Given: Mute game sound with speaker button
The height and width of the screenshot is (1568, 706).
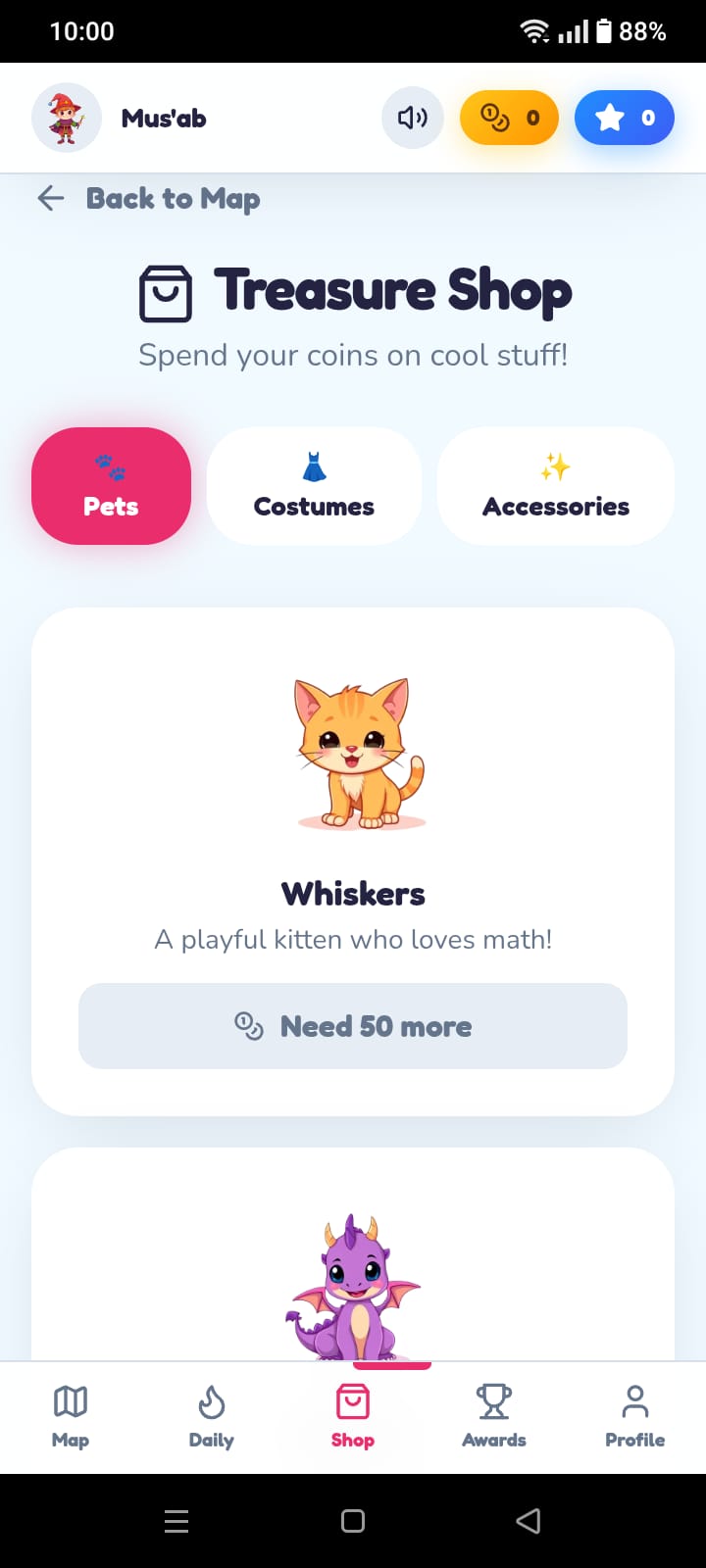Looking at the screenshot, I should [x=412, y=117].
